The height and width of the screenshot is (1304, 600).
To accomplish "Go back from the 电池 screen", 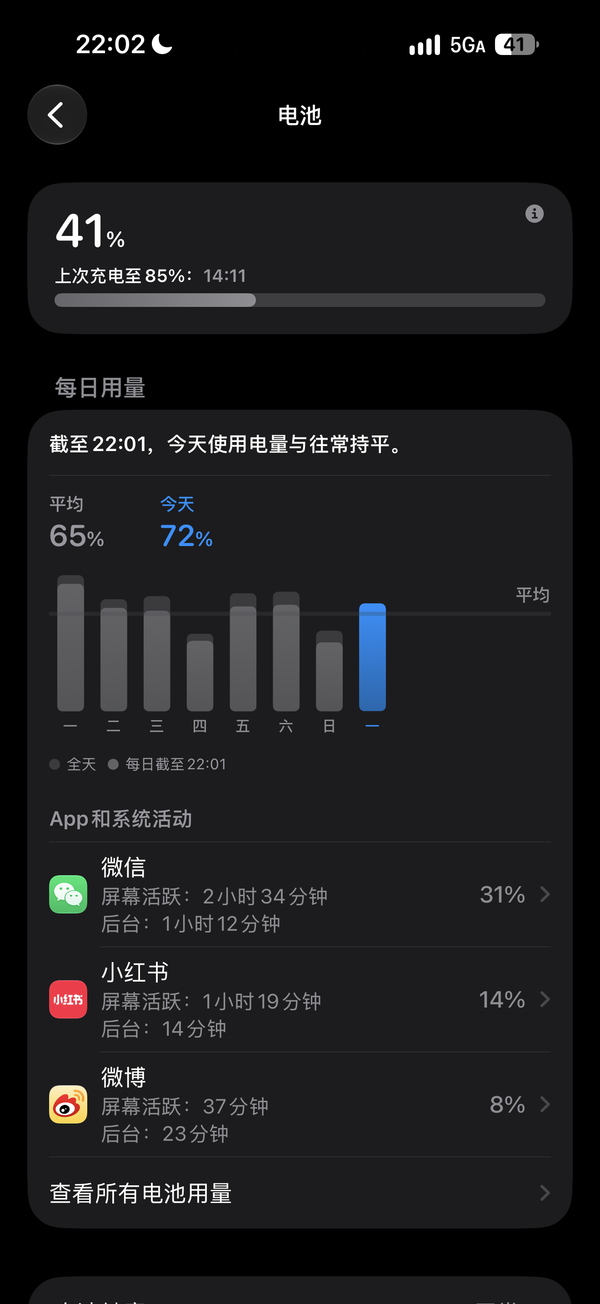I will [x=57, y=115].
